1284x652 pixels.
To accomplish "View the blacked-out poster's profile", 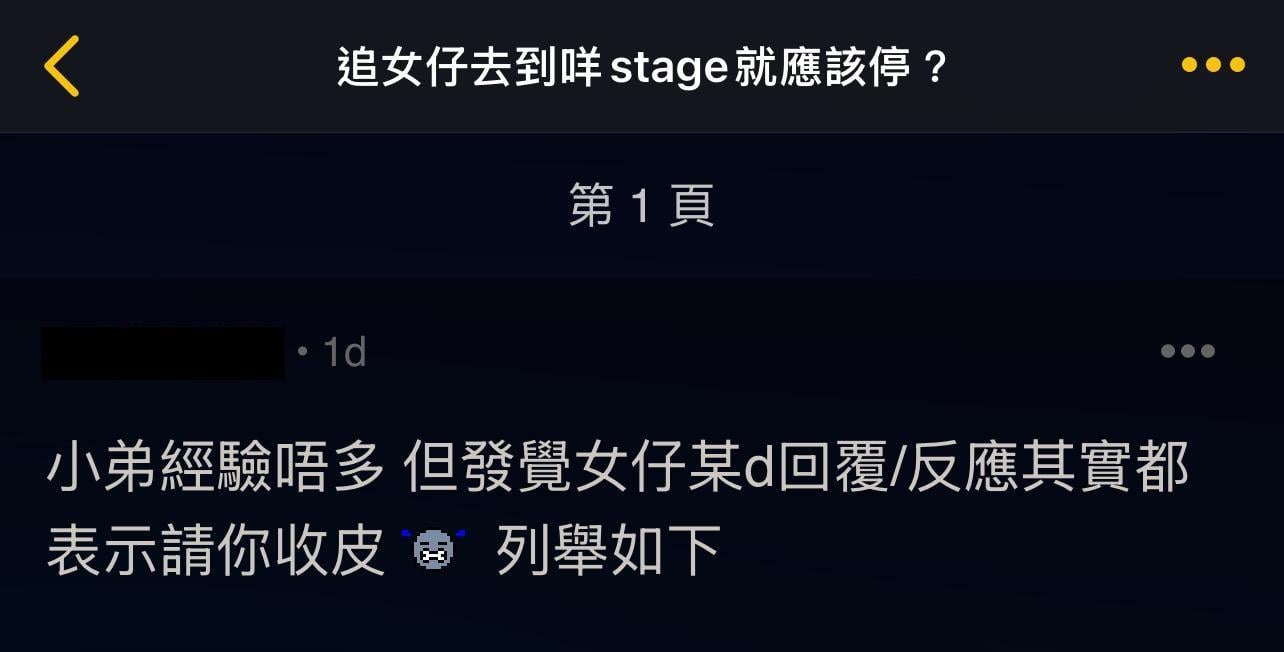I will tap(163, 353).
